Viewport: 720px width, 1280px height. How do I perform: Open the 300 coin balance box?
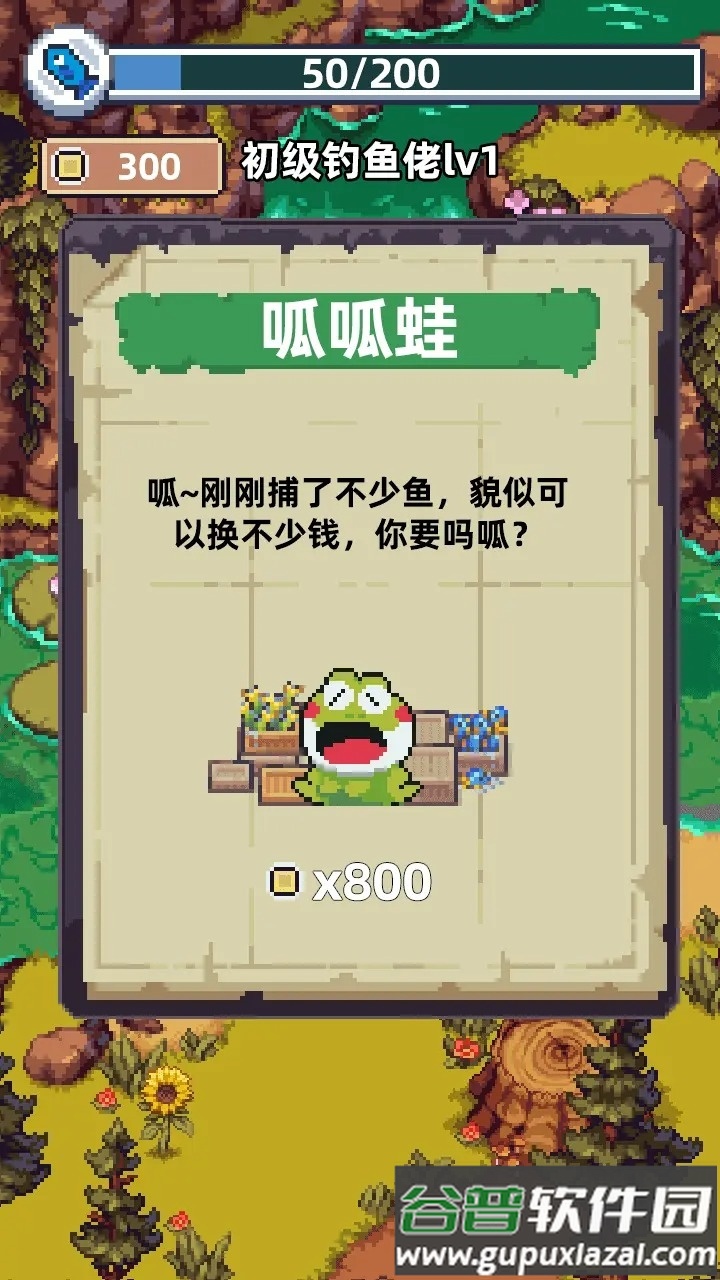132,167
